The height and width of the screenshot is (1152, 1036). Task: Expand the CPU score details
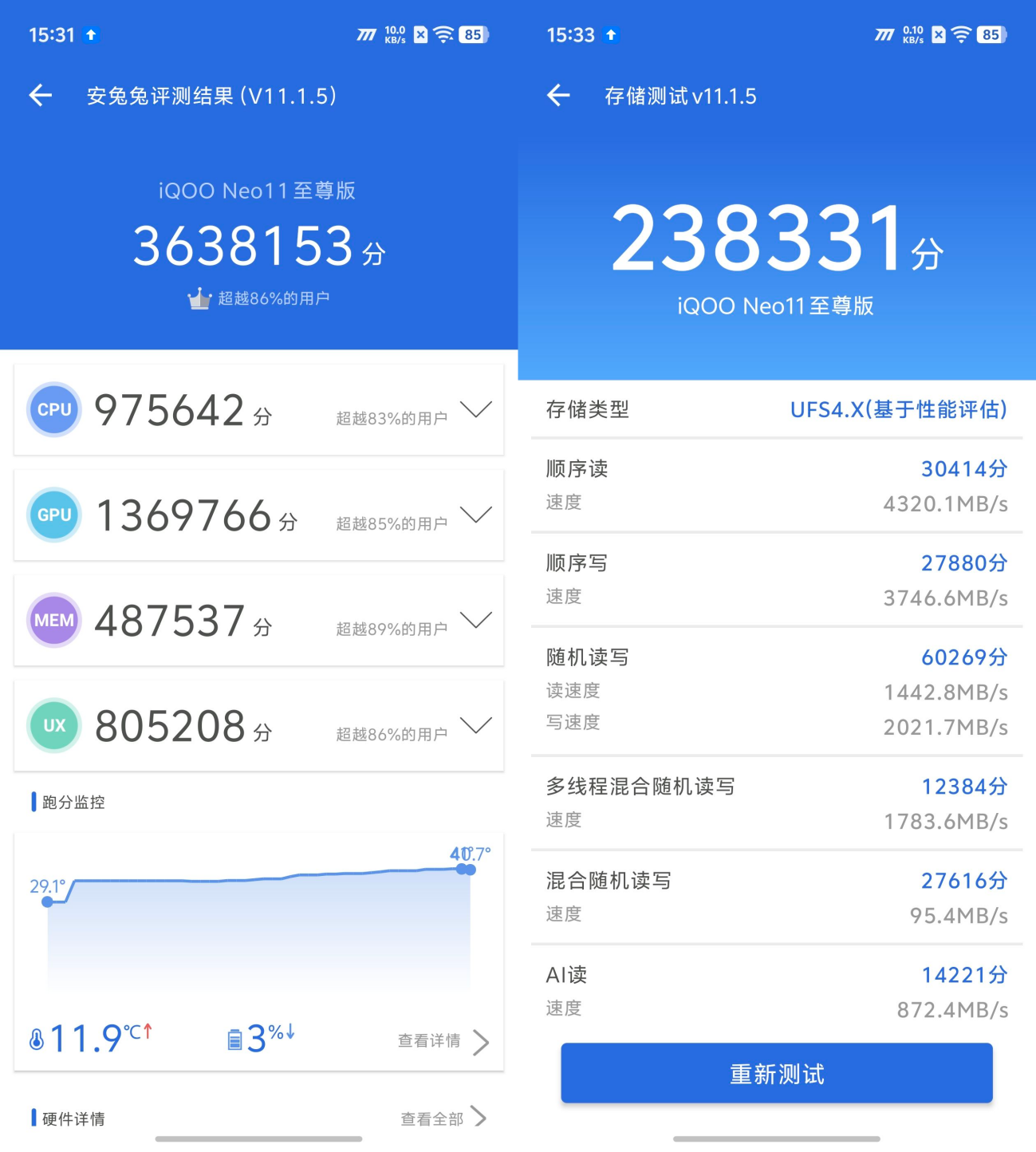pyautogui.click(x=476, y=410)
